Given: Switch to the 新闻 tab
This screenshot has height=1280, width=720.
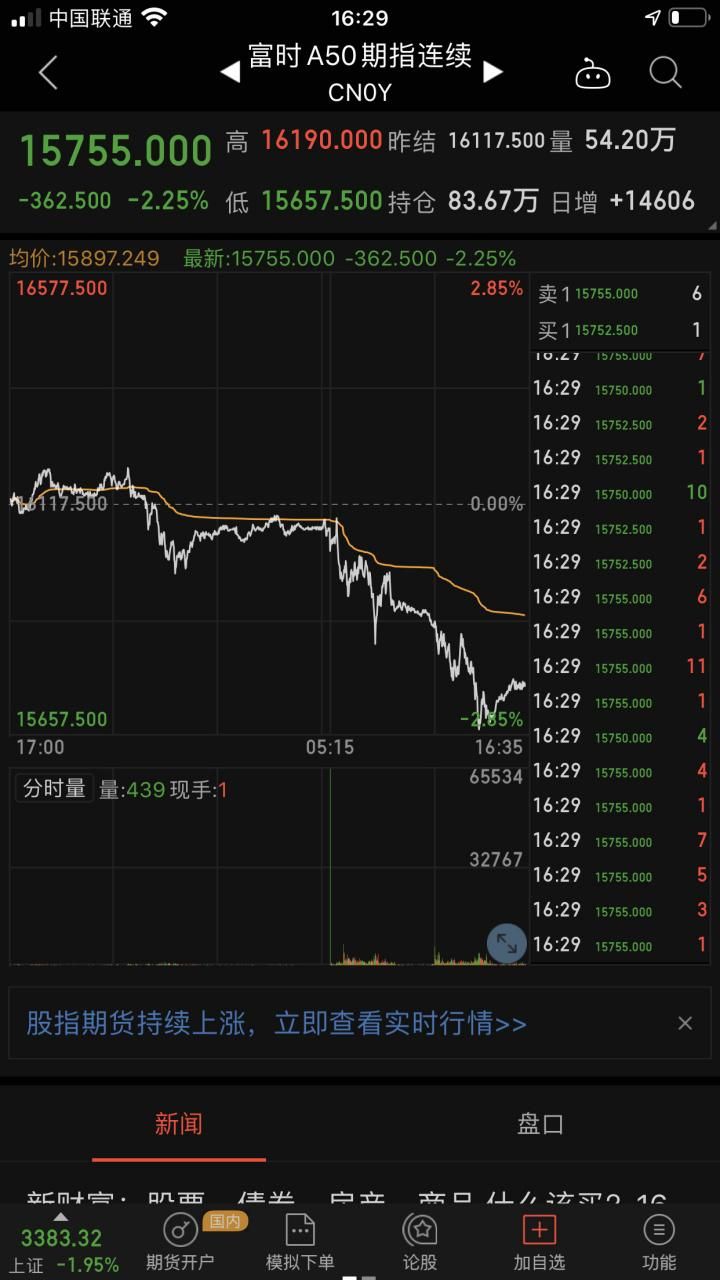Looking at the screenshot, I should [x=179, y=1124].
